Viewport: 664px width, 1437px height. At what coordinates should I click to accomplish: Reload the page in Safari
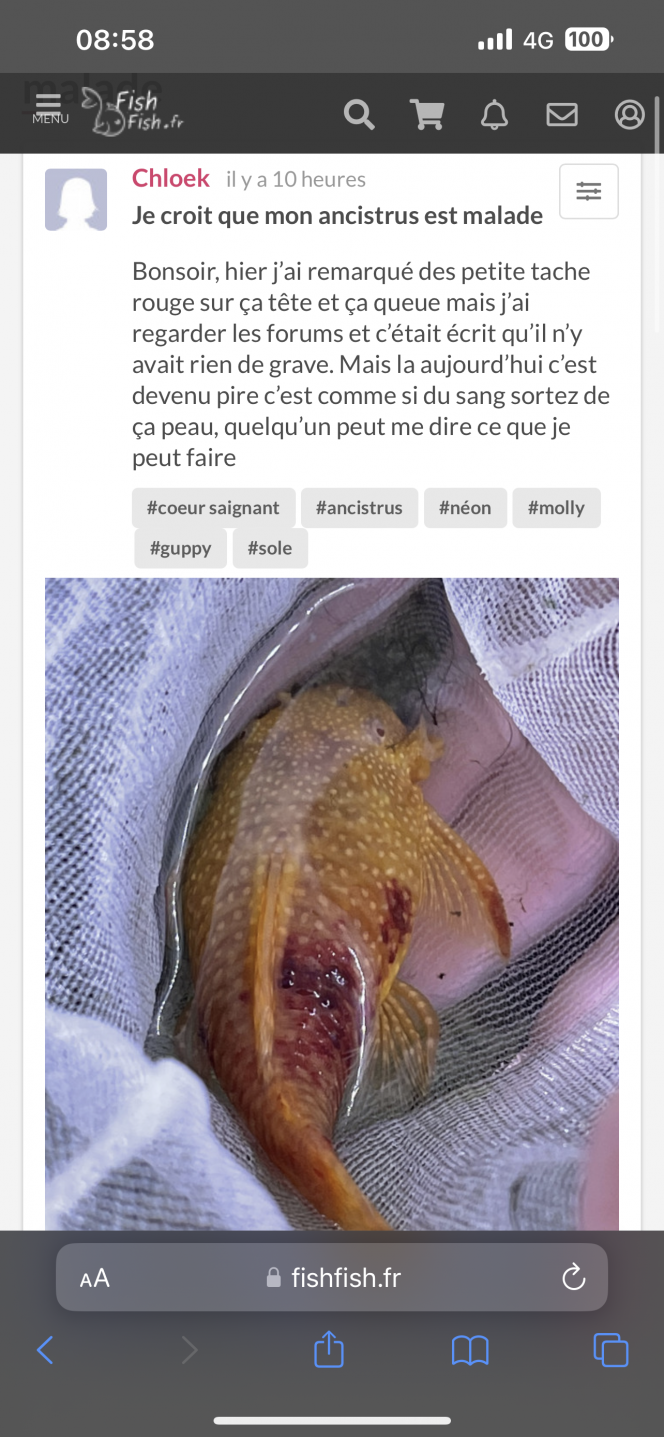click(573, 1277)
